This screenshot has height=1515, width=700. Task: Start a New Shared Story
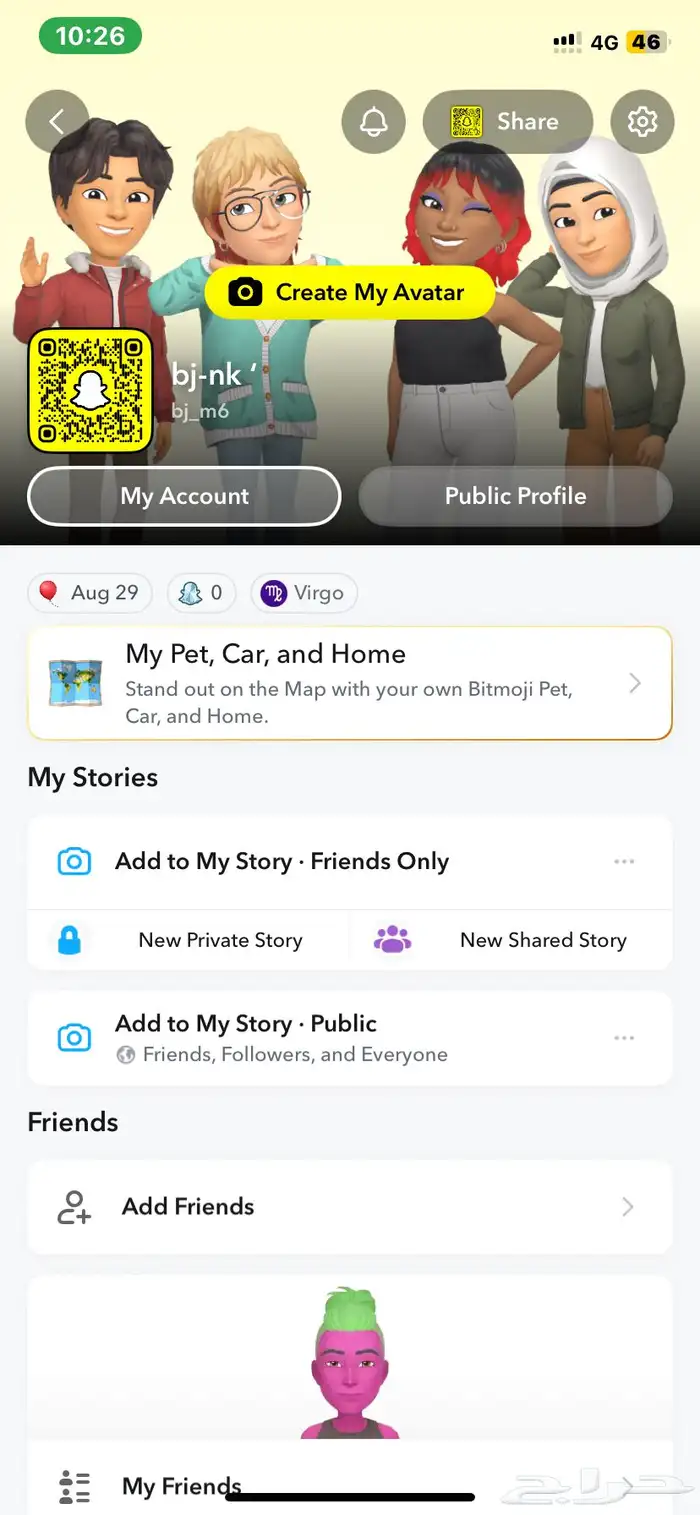pyautogui.click(x=512, y=940)
